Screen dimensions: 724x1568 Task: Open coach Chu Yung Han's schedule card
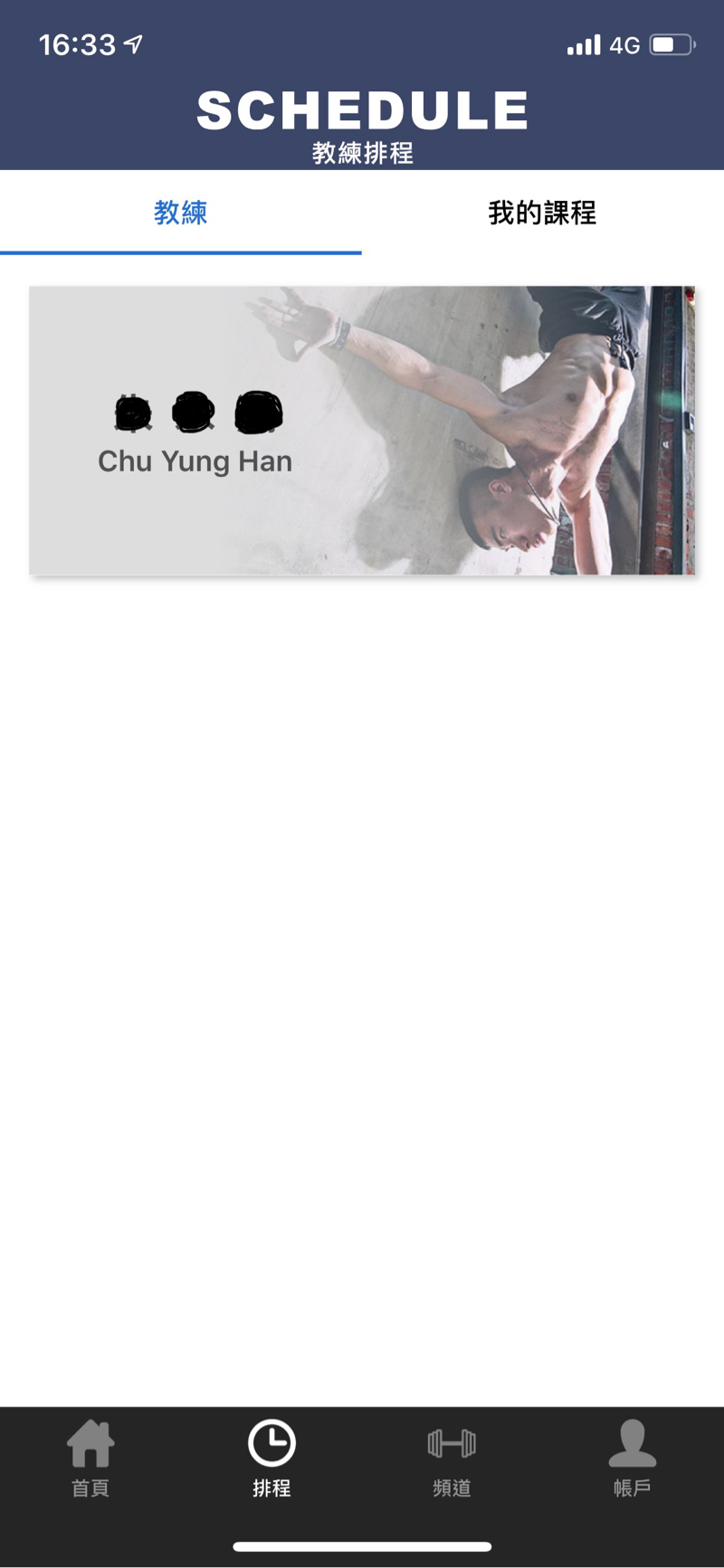pyautogui.click(x=362, y=430)
